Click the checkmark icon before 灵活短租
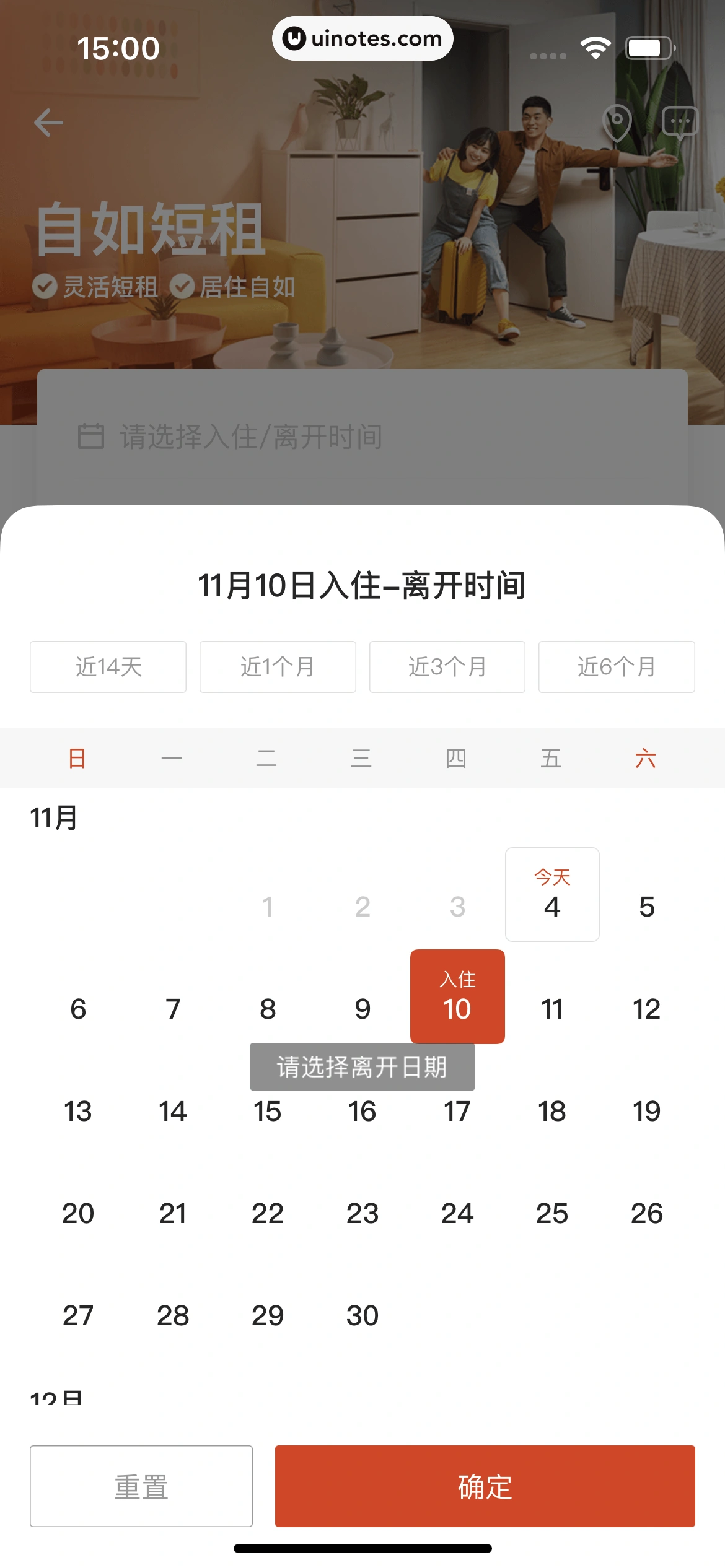The image size is (725, 1568). (x=43, y=286)
